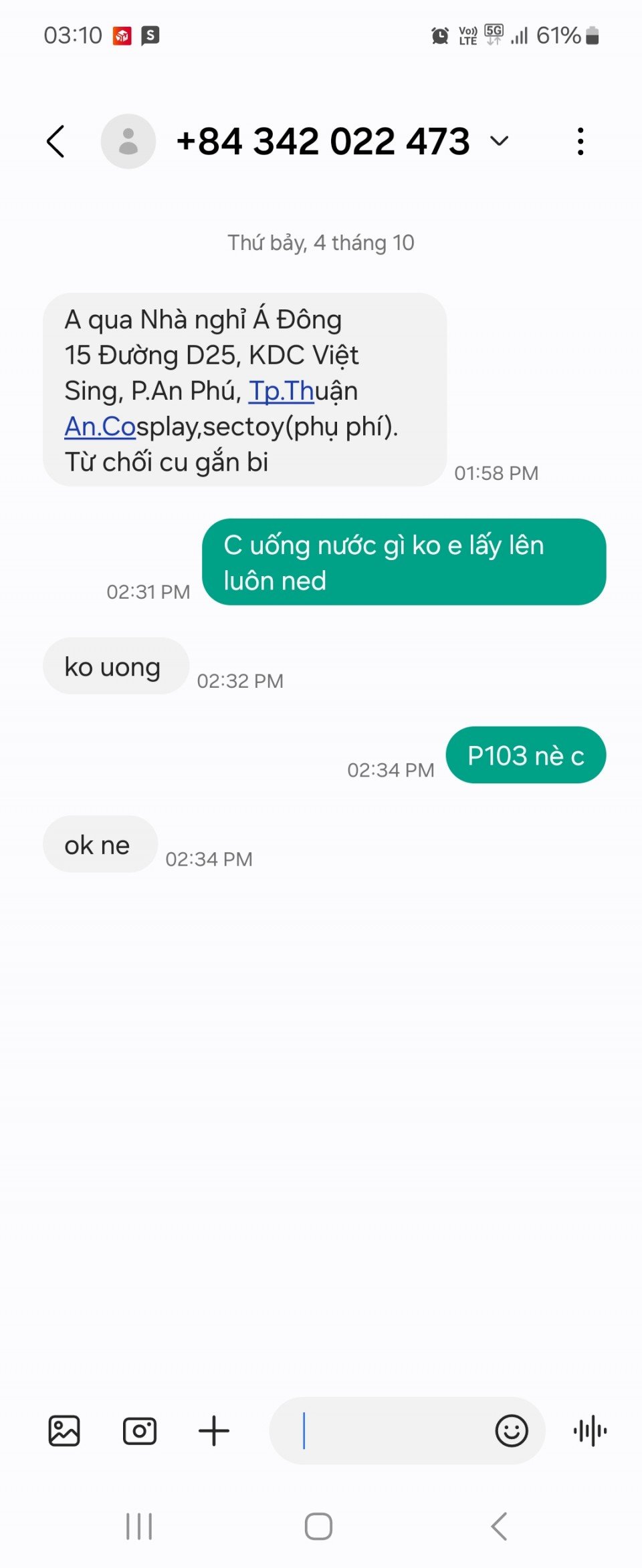This screenshot has height=1568, width=642.
Task: Record a voice message
Action: (590, 1431)
